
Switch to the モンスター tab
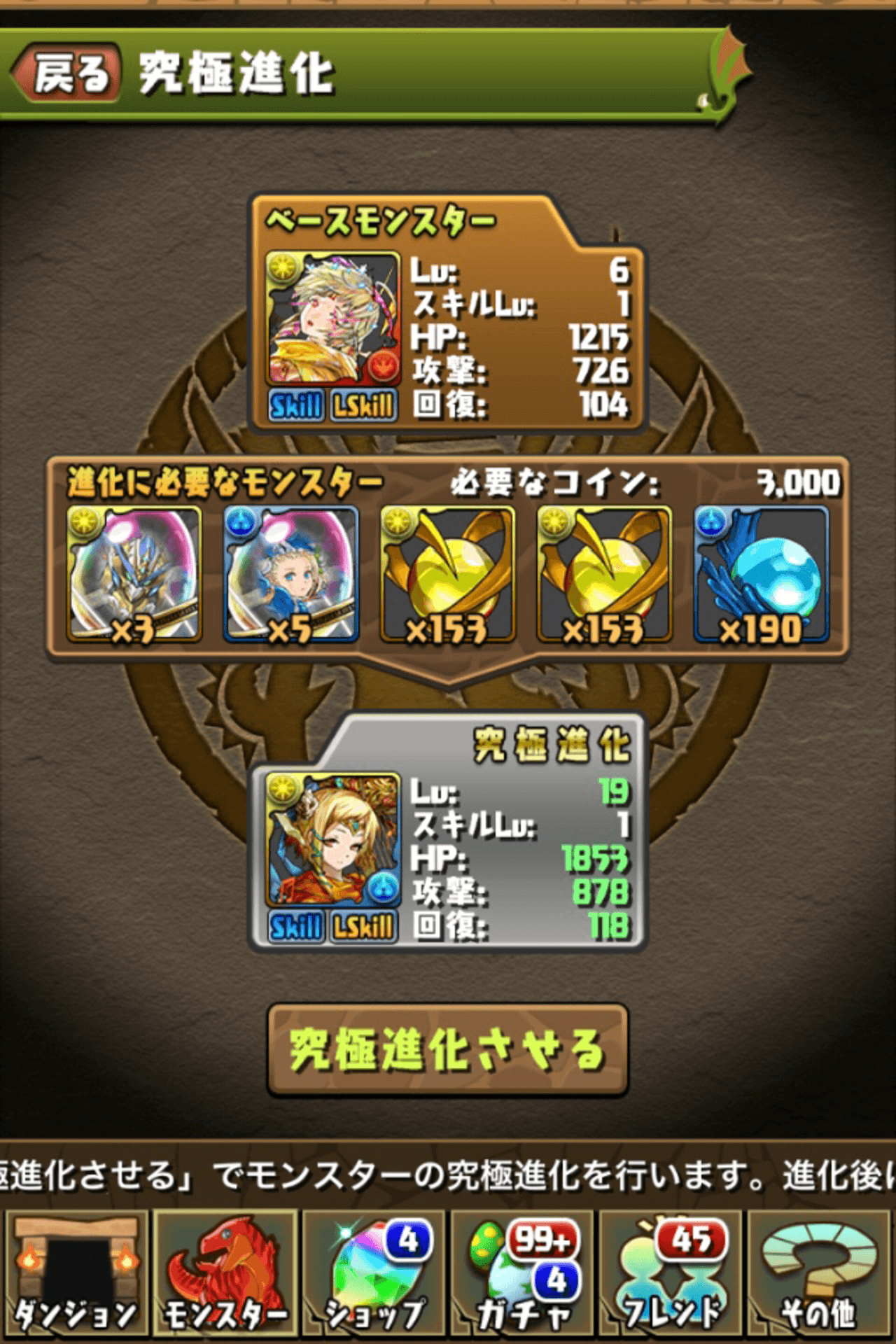225,1274
